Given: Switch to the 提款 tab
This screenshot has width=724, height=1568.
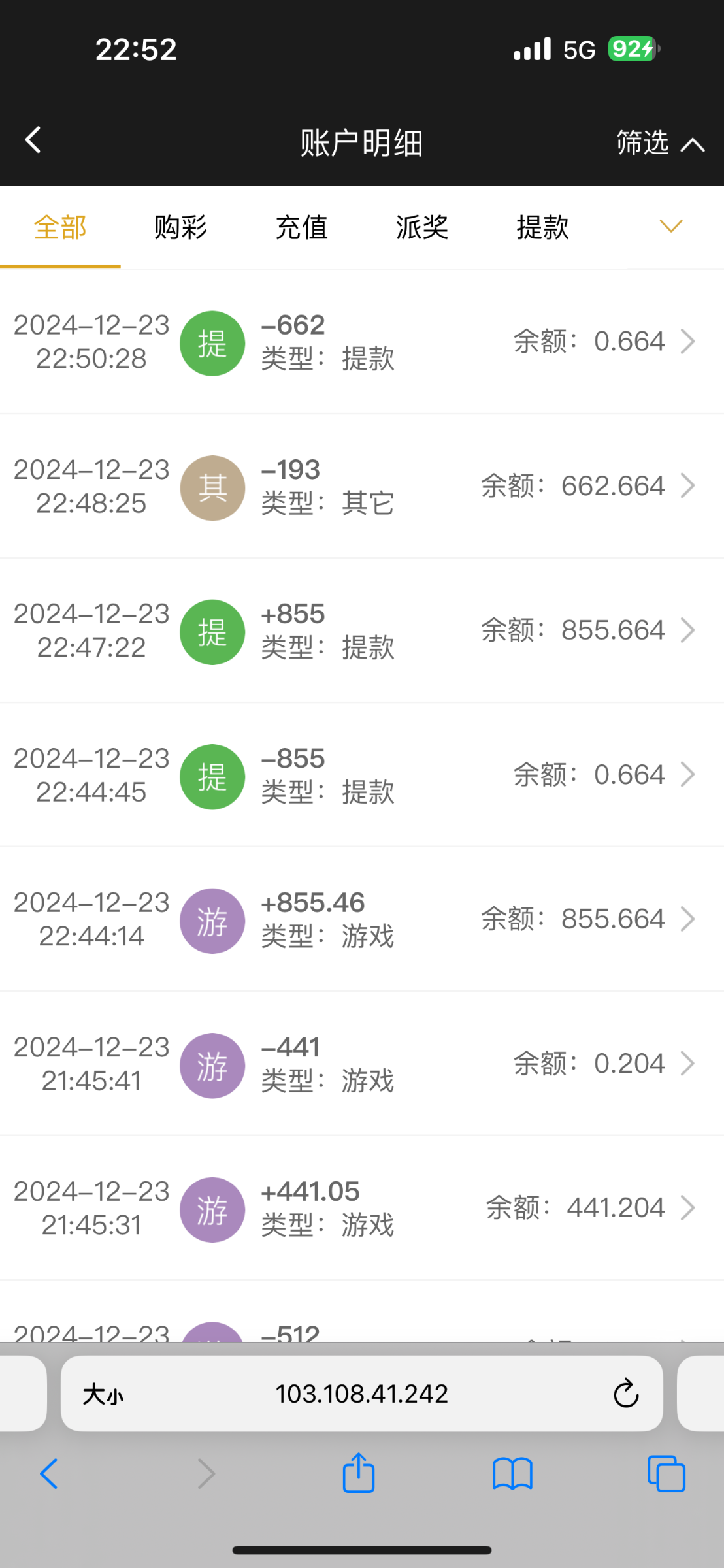Looking at the screenshot, I should (542, 227).
